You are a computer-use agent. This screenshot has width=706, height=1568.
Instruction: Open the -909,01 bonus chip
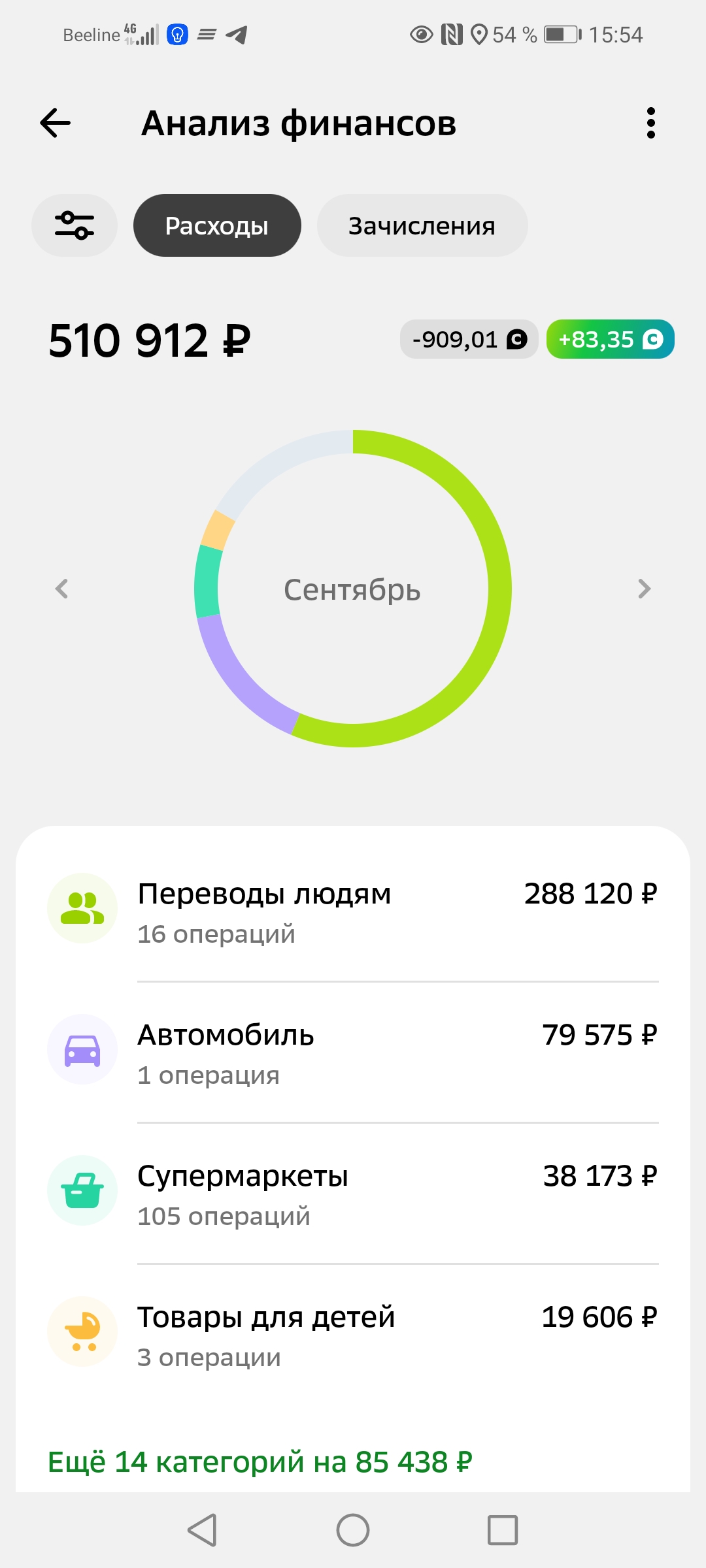pyautogui.click(x=469, y=339)
